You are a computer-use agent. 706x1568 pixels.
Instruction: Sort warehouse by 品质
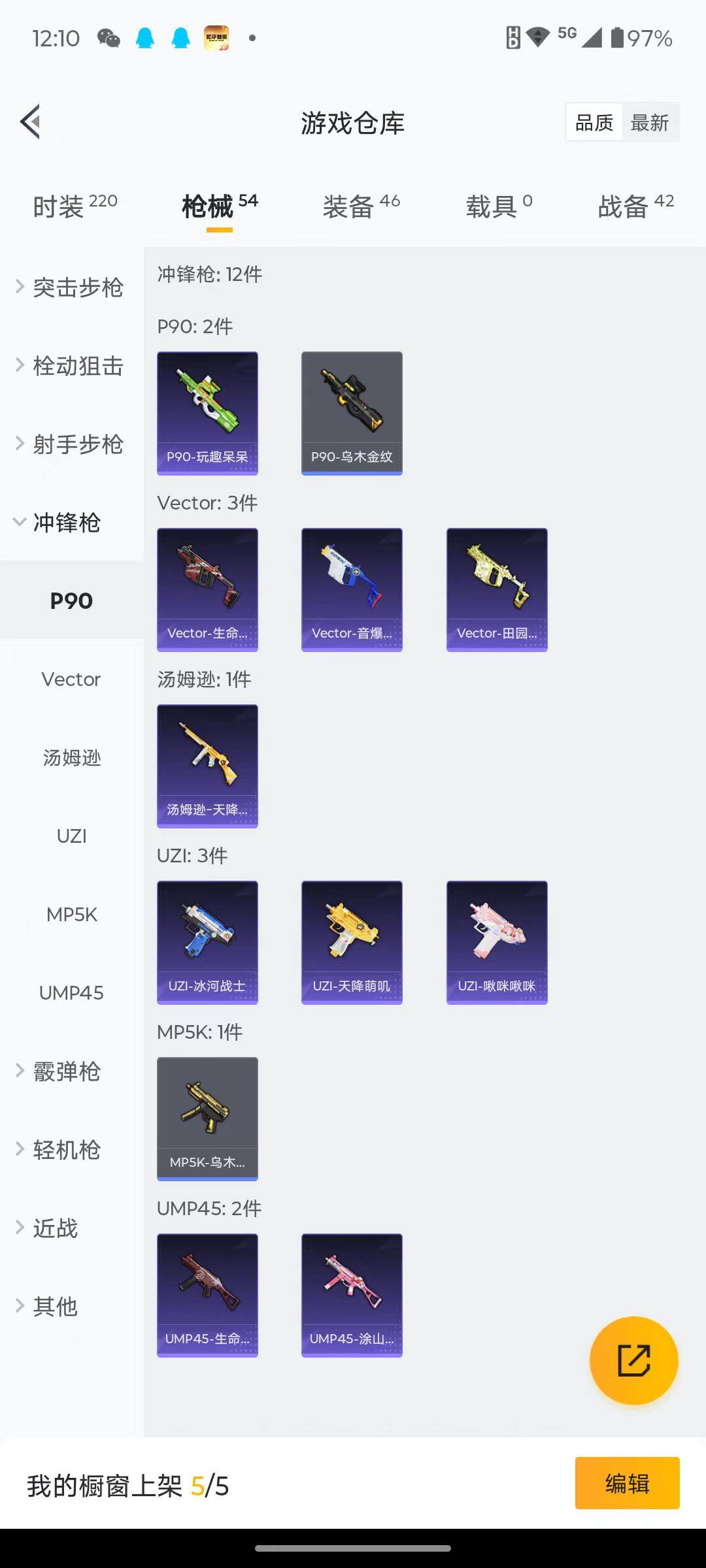tap(594, 123)
